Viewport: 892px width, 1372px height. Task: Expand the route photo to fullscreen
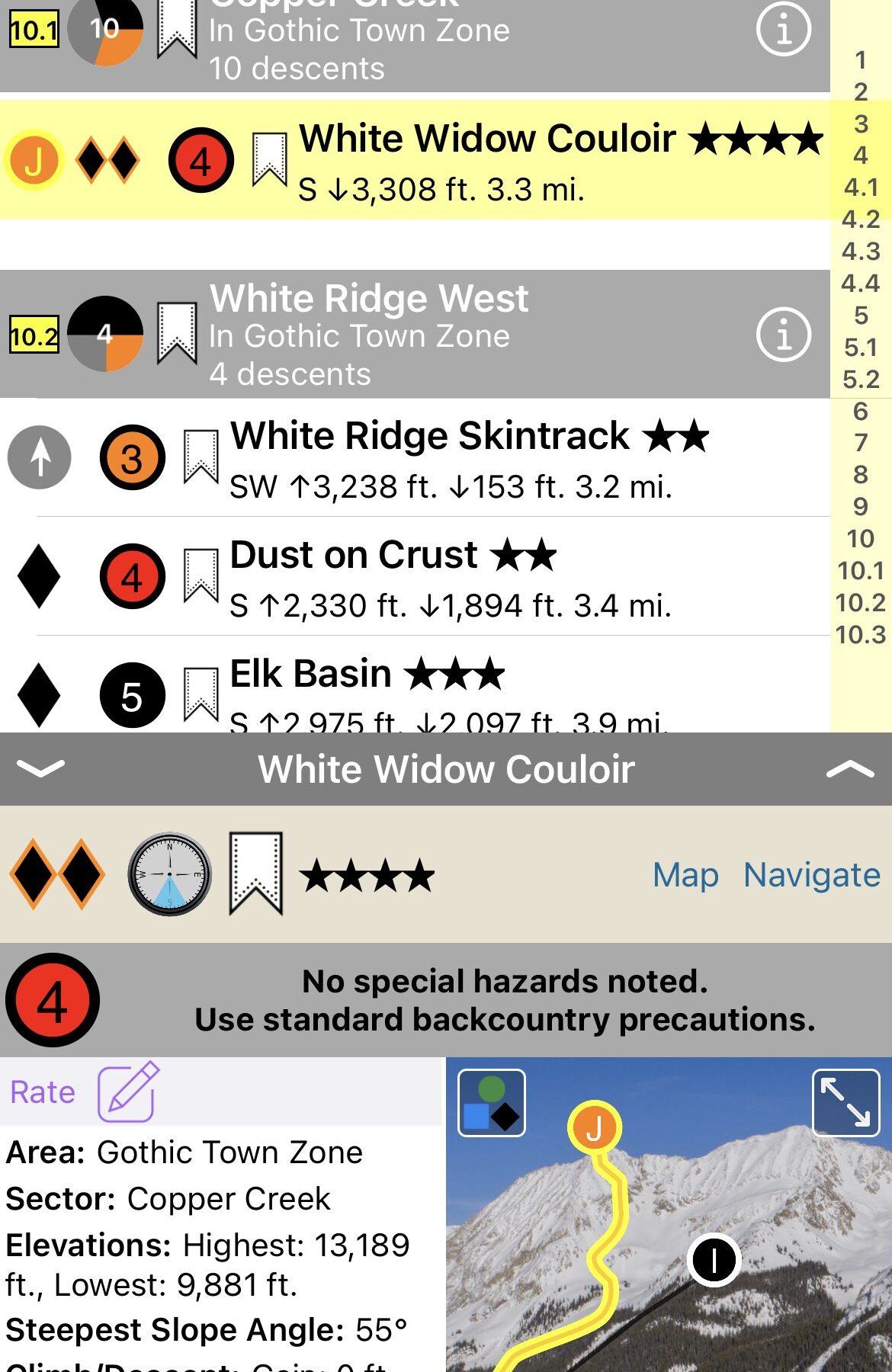coord(845,1103)
